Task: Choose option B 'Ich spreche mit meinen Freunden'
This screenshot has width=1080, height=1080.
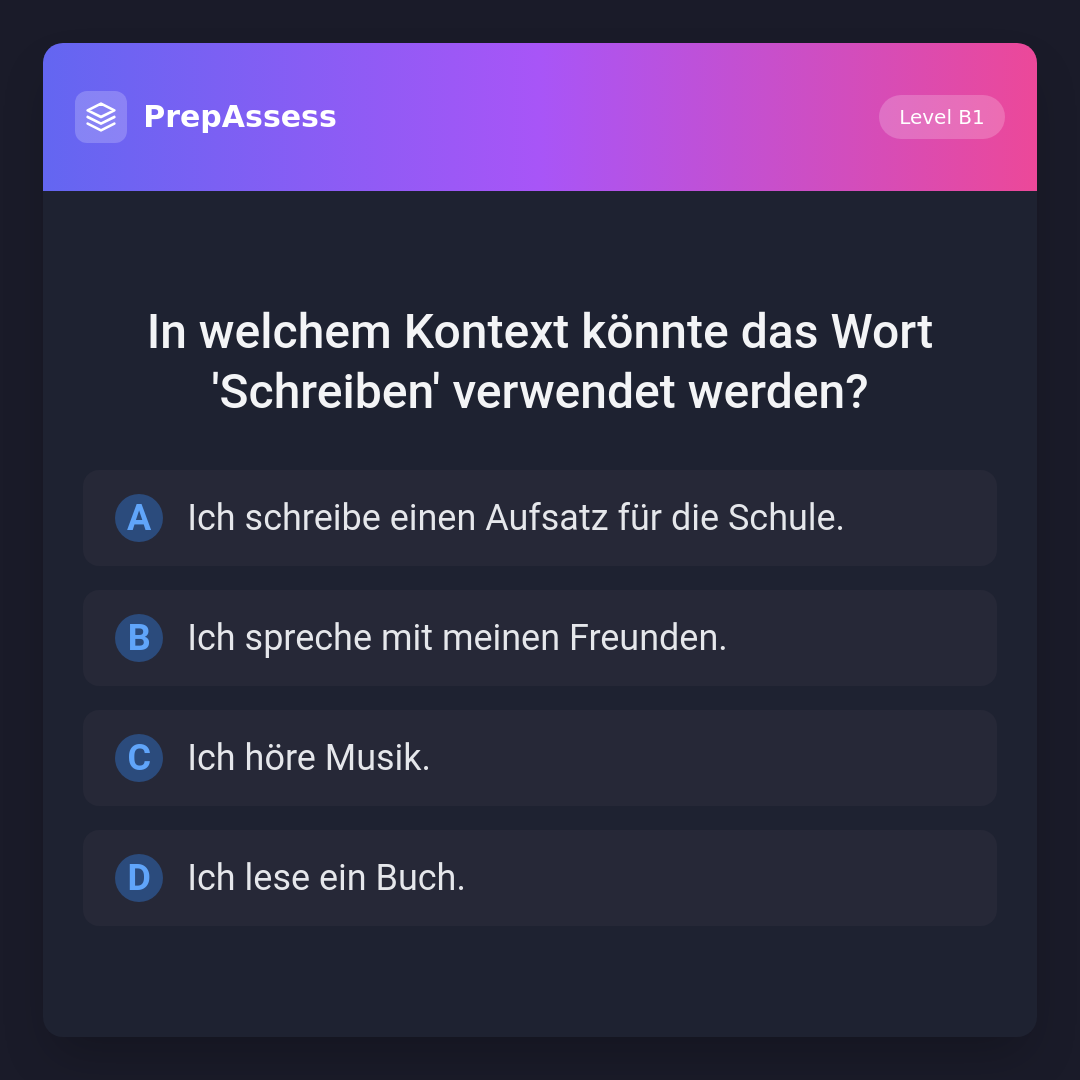Action: 540,638
